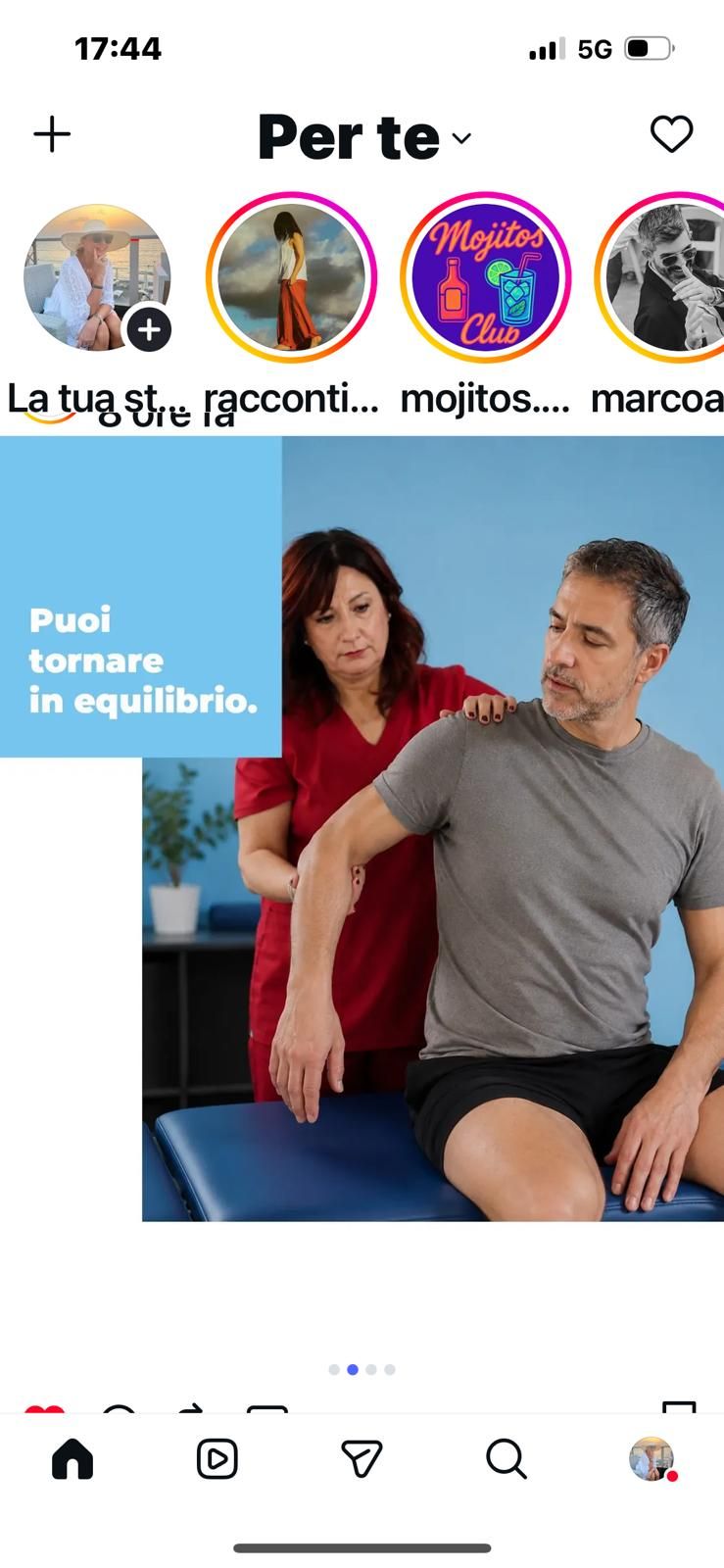Image resolution: width=724 pixels, height=1568 pixels.
Task: View the racconti story
Action: 291,278
